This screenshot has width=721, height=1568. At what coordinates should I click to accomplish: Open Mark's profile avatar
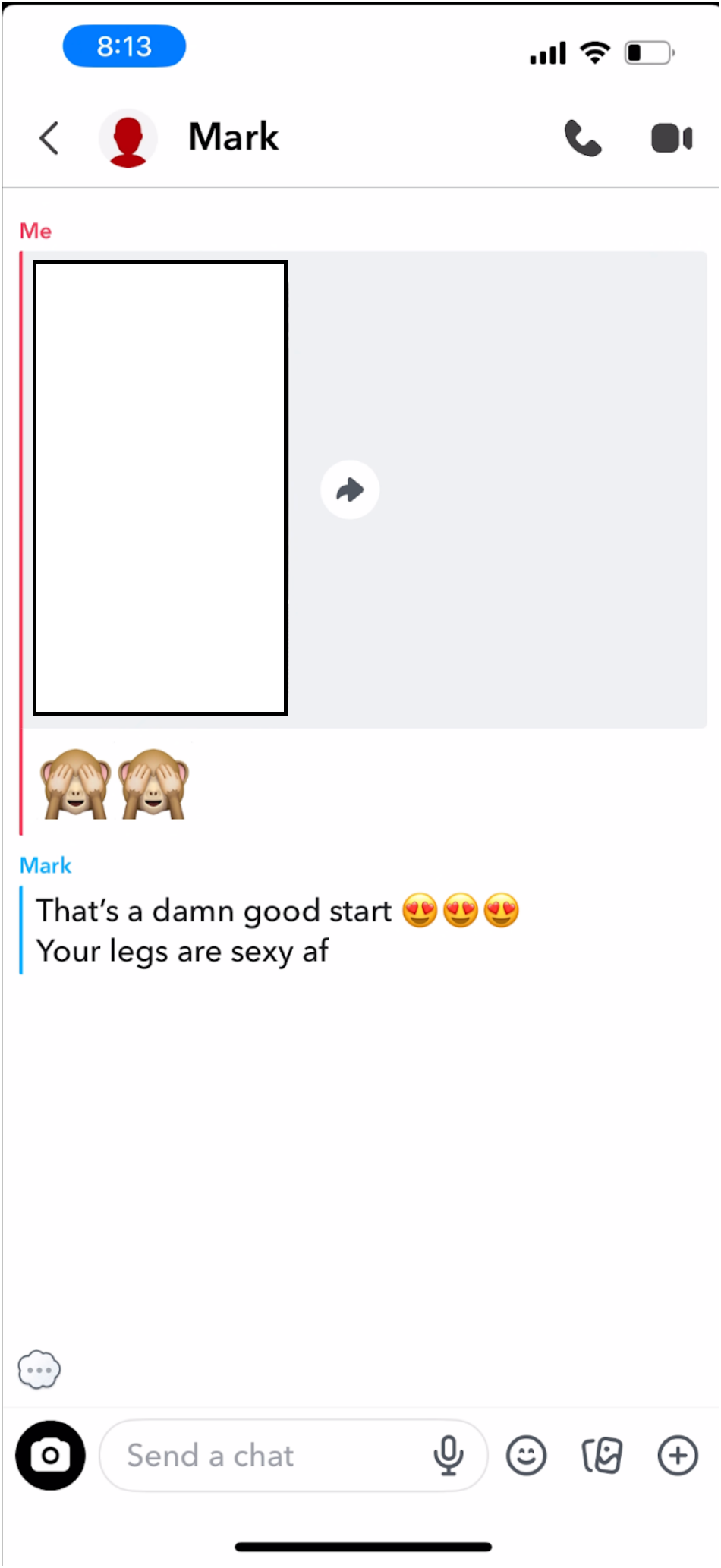pos(128,138)
